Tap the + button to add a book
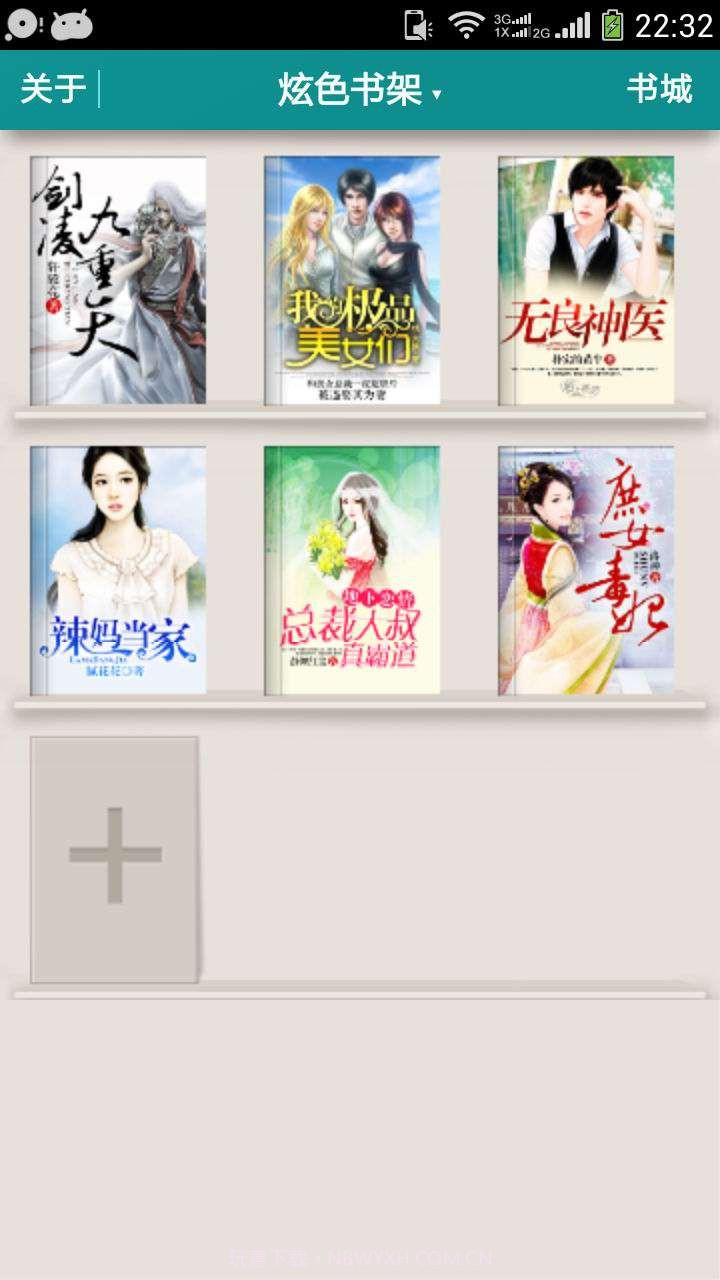This screenshot has height=1280, width=720. coord(115,855)
